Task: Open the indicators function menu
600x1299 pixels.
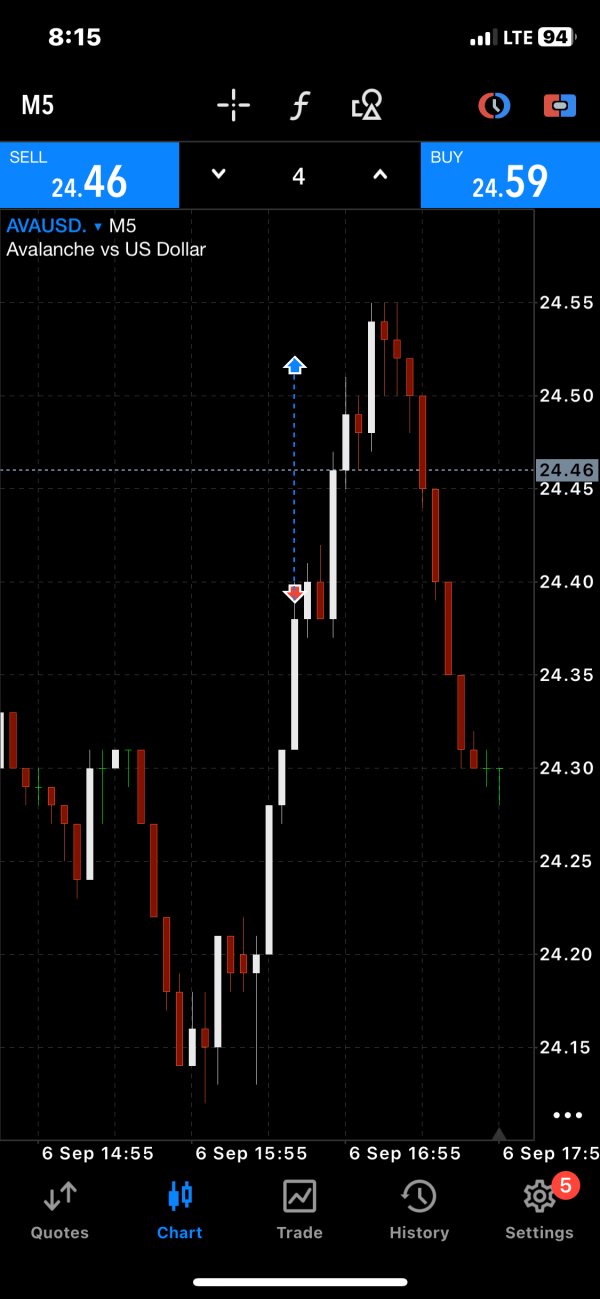Action: [299, 105]
